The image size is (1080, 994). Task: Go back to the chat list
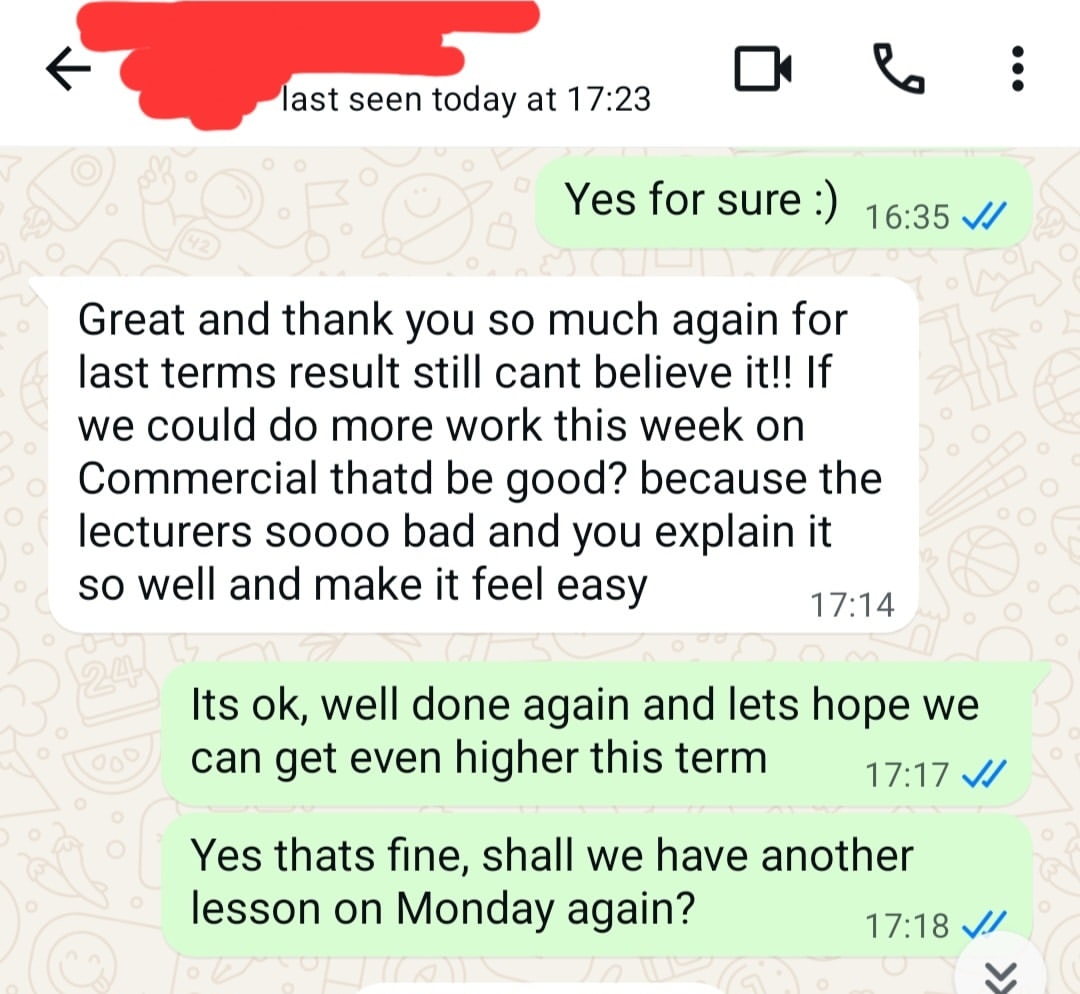pos(68,68)
